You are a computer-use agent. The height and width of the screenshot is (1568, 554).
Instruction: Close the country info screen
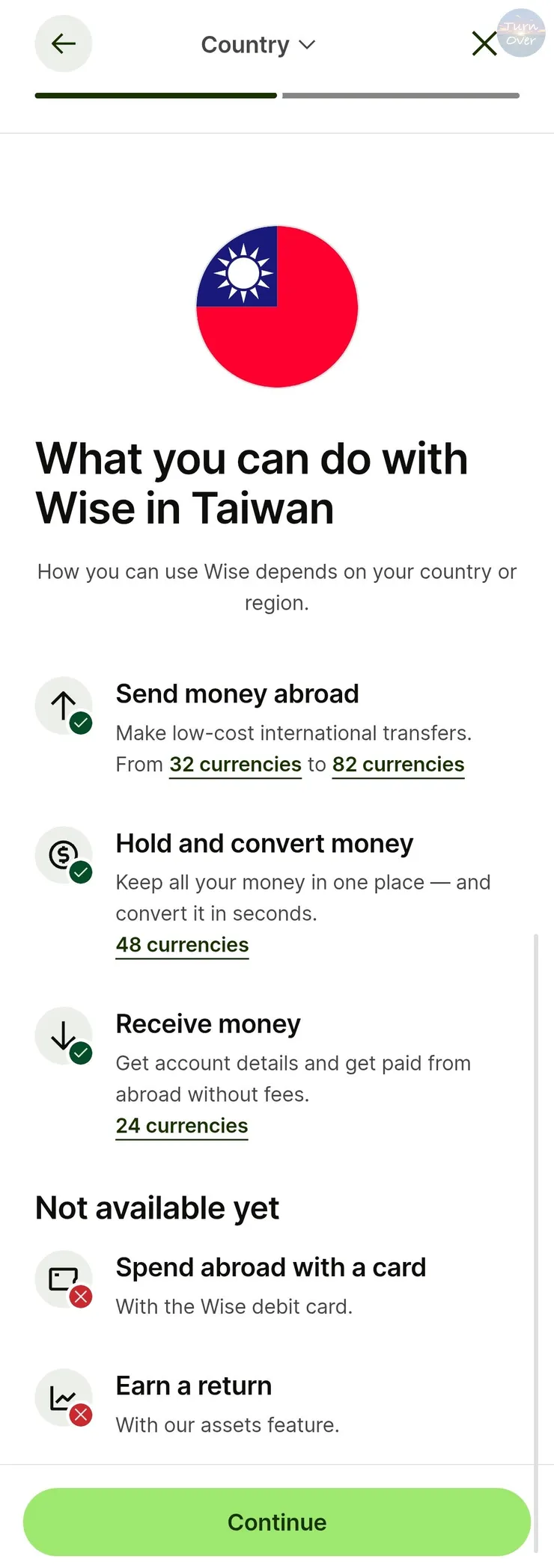(x=484, y=44)
